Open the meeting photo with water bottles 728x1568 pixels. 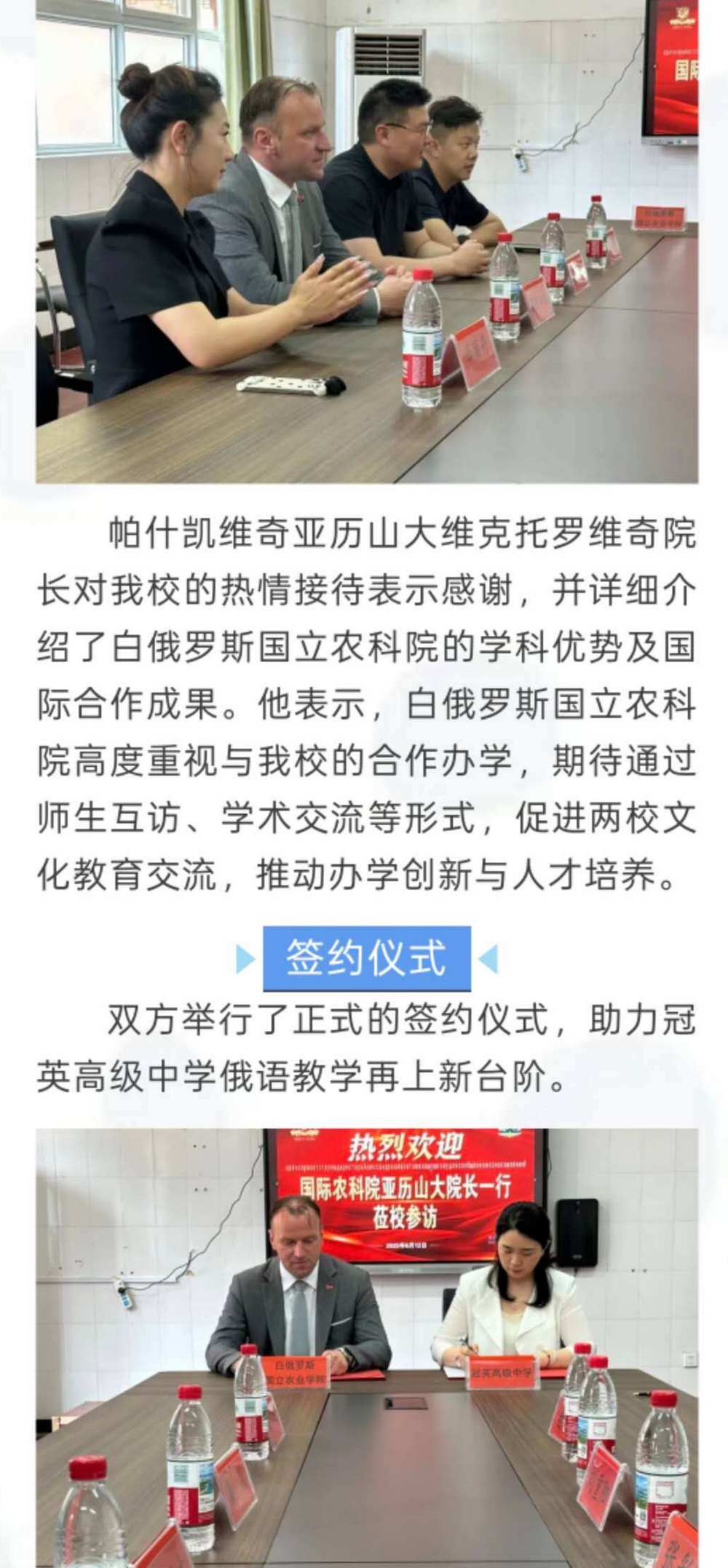[367, 242]
